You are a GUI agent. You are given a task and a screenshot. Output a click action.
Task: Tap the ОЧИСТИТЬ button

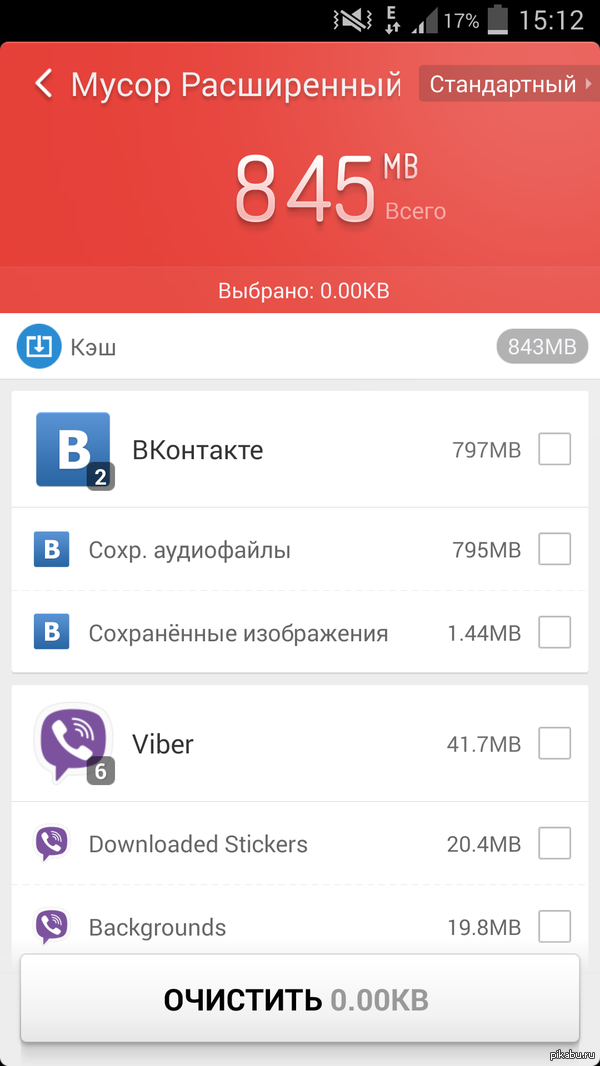tap(300, 999)
